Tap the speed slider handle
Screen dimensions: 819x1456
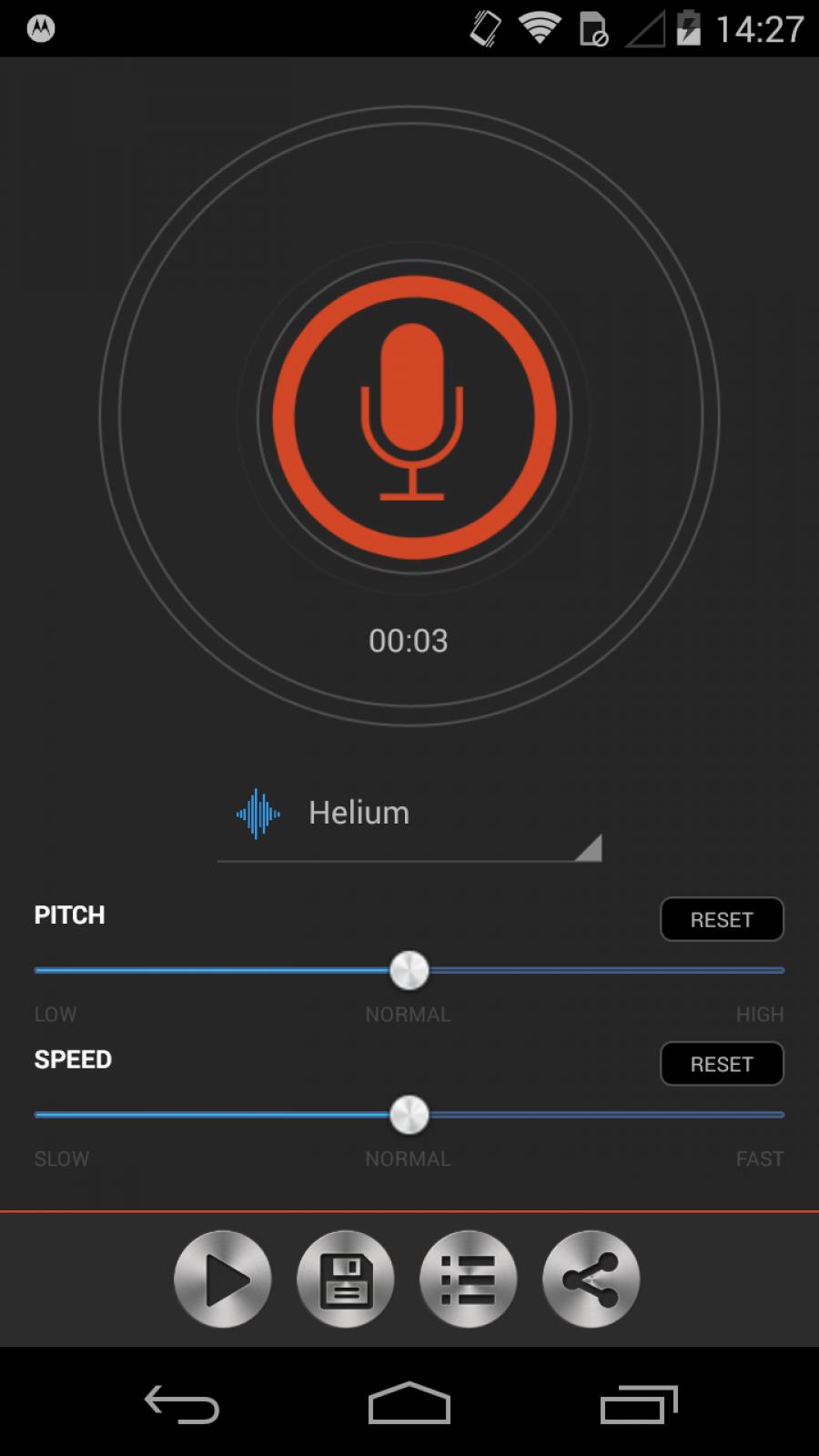pyautogui.click(x=409, y=1115)
